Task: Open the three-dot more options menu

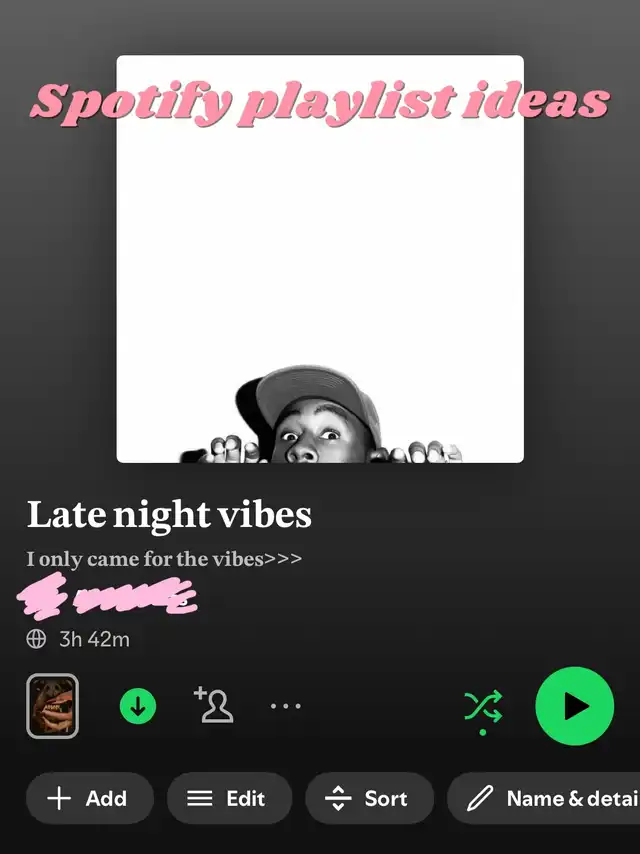Action: [286, 706]
